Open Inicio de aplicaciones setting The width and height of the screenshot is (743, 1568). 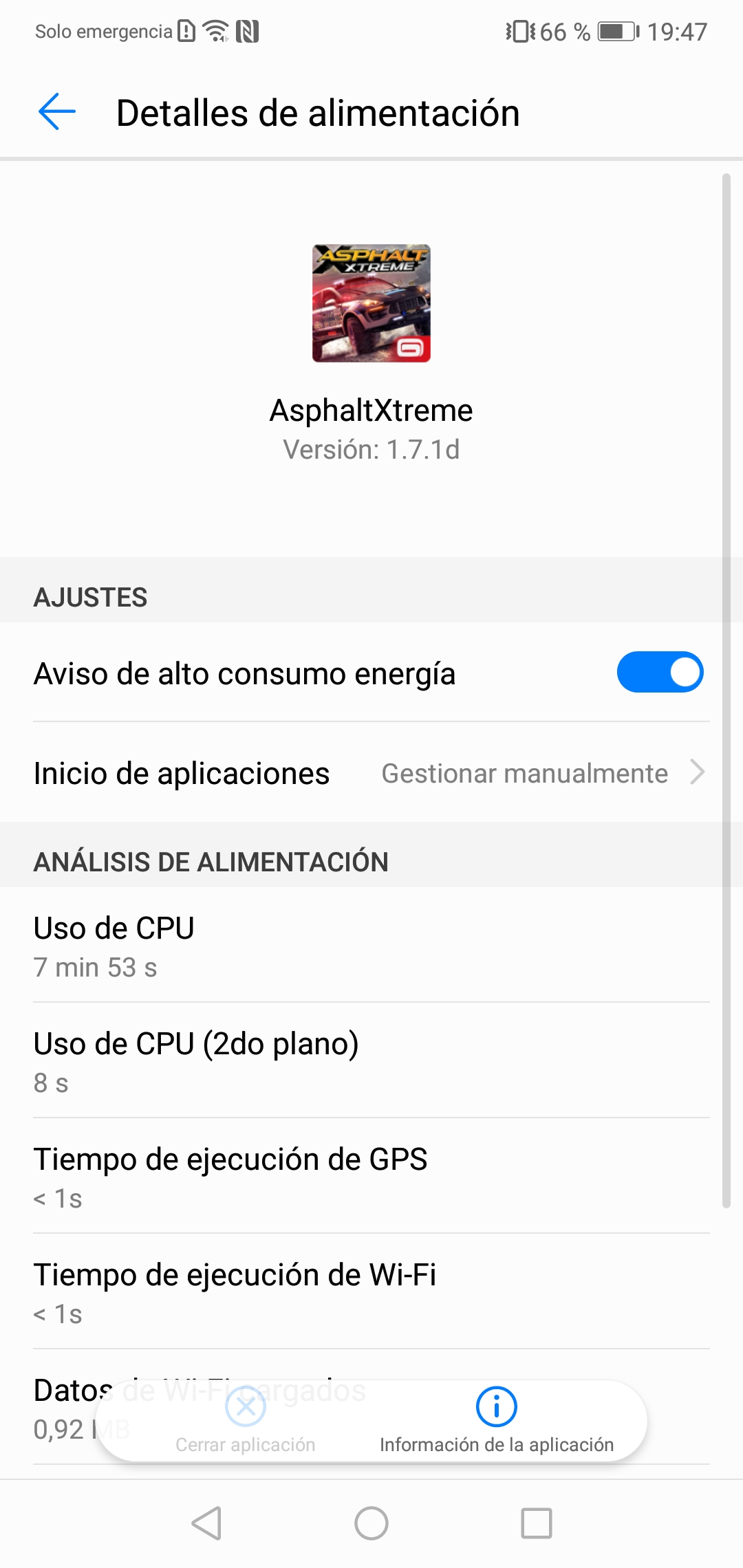click(x=371, y=772)
